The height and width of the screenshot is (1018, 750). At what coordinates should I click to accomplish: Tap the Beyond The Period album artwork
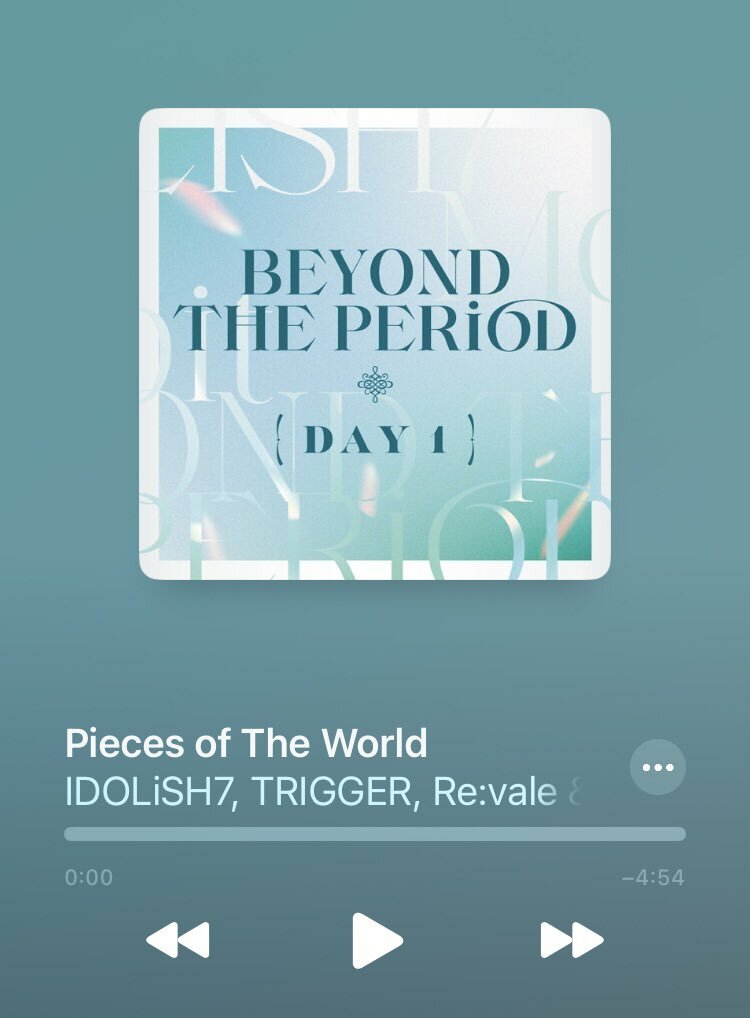tap(375, 344)
